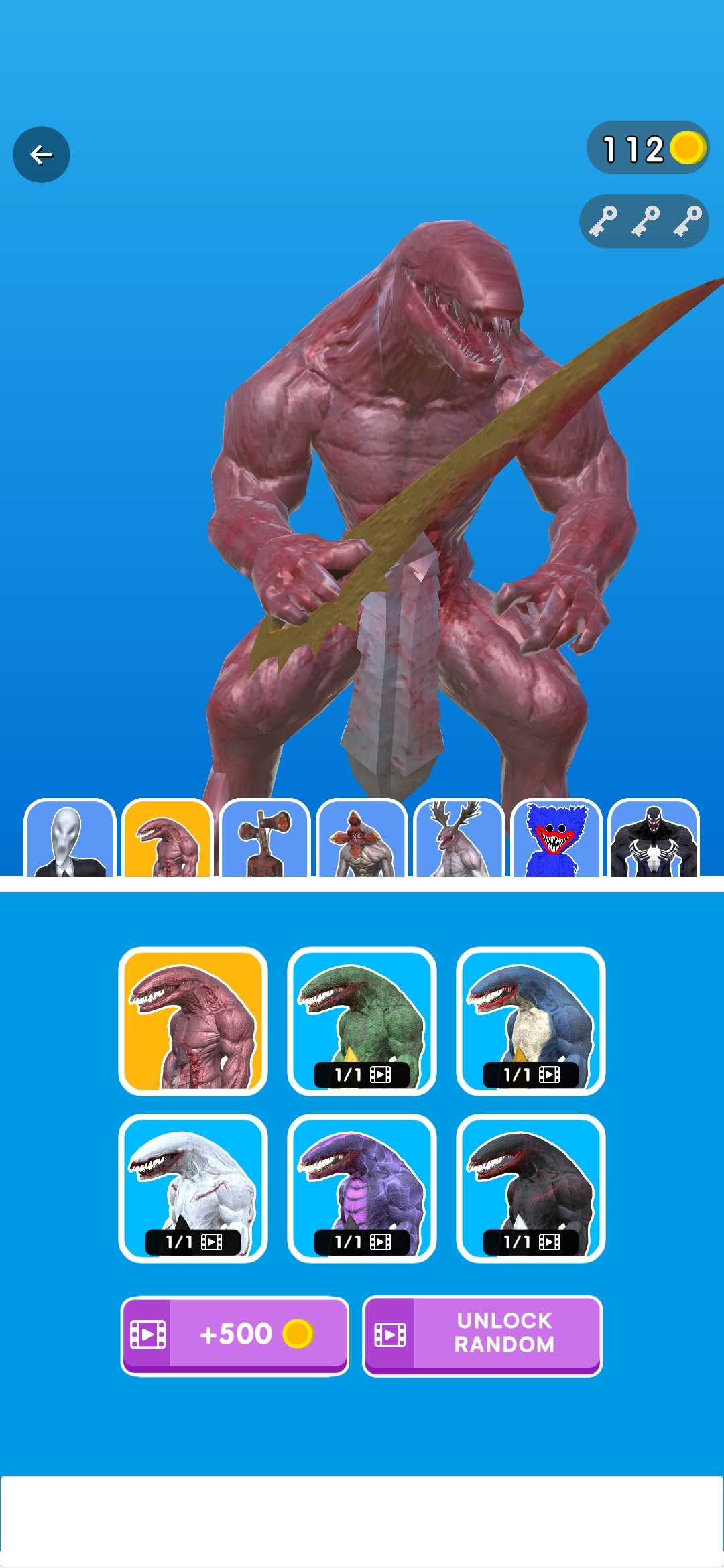The width and height of the screenshot is (724, 1568).
Task: Unlock the blue monster skin via ad
Action: [x=531, y=1021]
